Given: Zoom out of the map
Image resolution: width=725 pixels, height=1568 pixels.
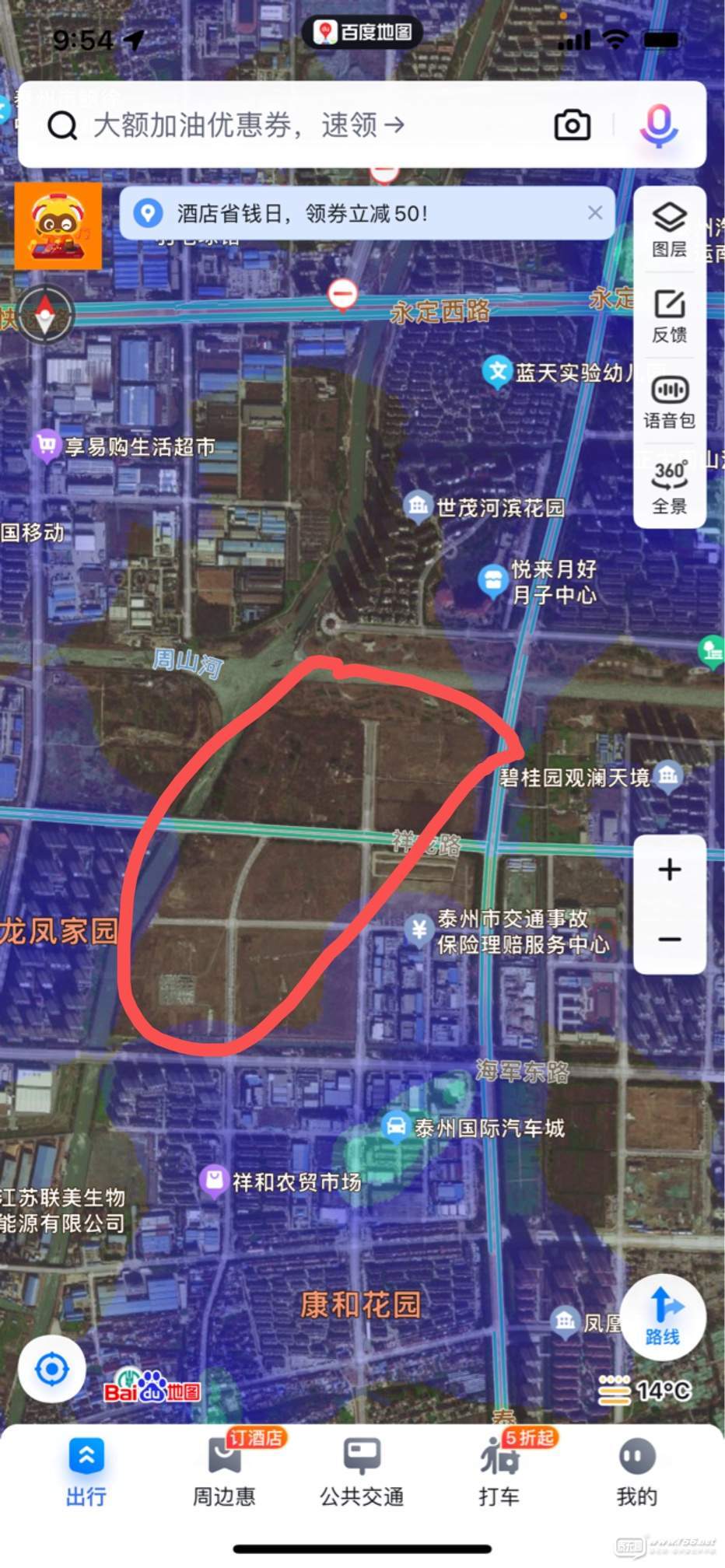Looking at the screenshot, I should coord(669,939).
